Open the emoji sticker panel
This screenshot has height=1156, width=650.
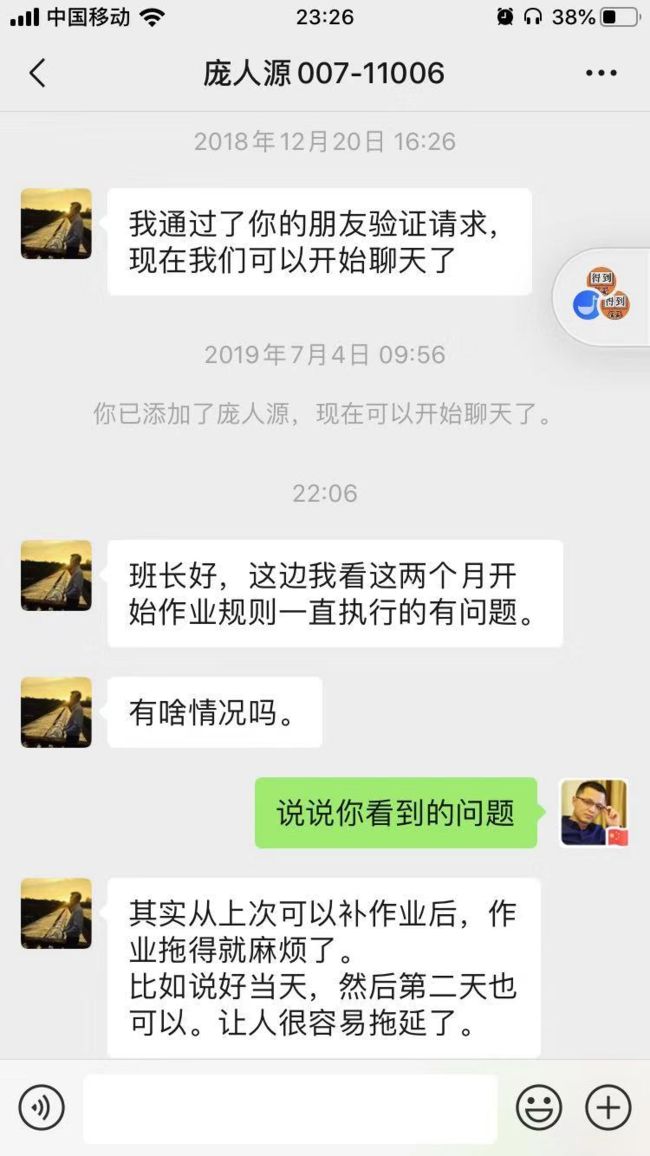tap(539, 1107)
